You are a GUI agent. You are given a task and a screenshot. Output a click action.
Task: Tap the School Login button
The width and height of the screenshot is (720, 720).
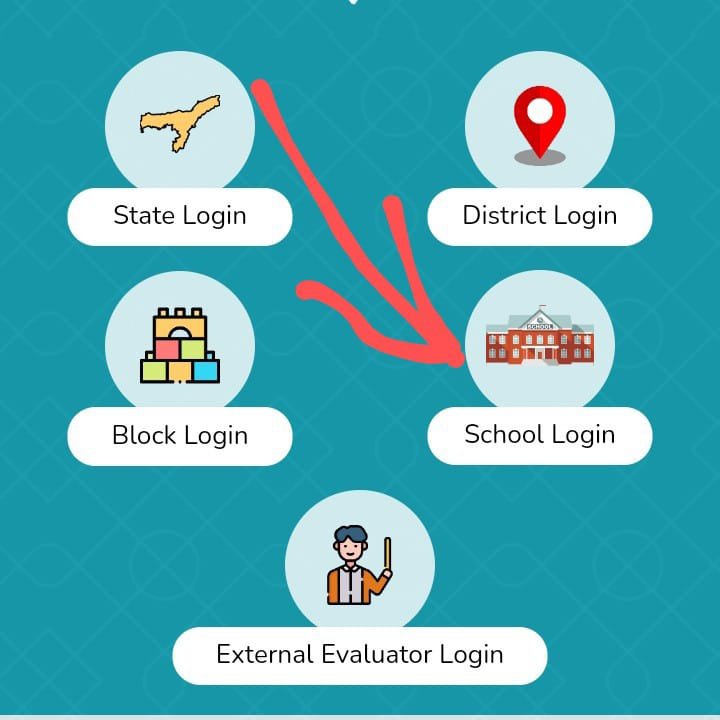540,435
